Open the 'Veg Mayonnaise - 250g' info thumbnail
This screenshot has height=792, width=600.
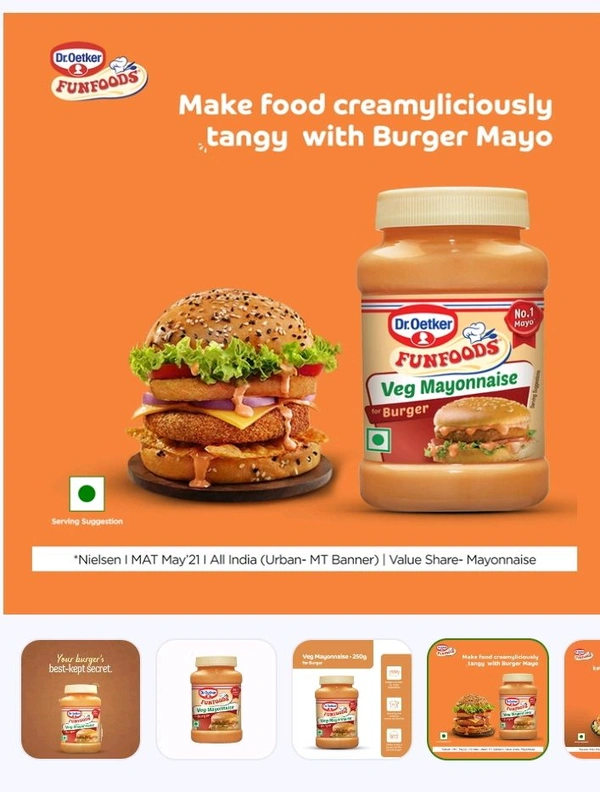351,699
